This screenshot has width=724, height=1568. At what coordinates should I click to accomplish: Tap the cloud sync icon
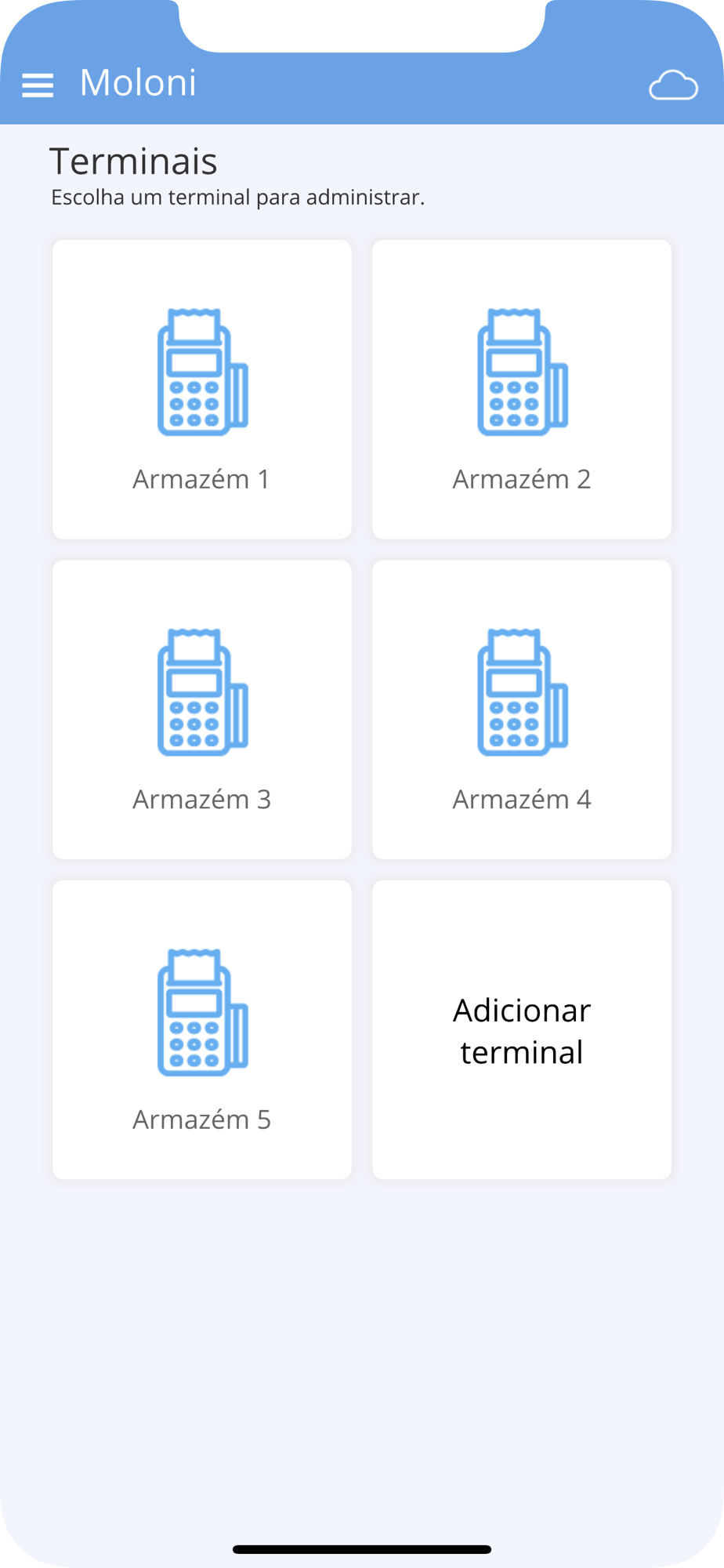point(673,85)
